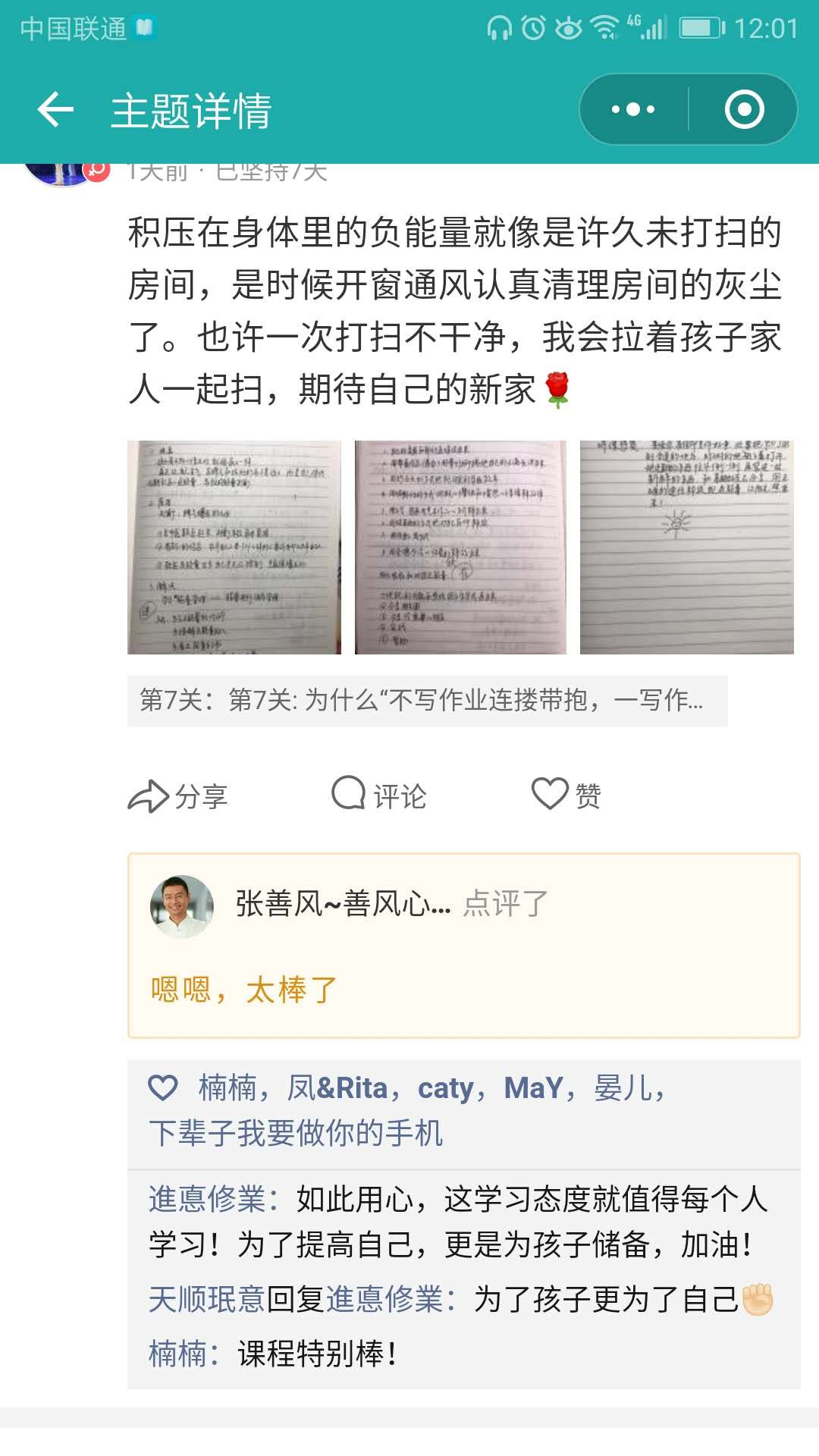
Task: Tap 评论 to comment on post
Action: point(379,795)
